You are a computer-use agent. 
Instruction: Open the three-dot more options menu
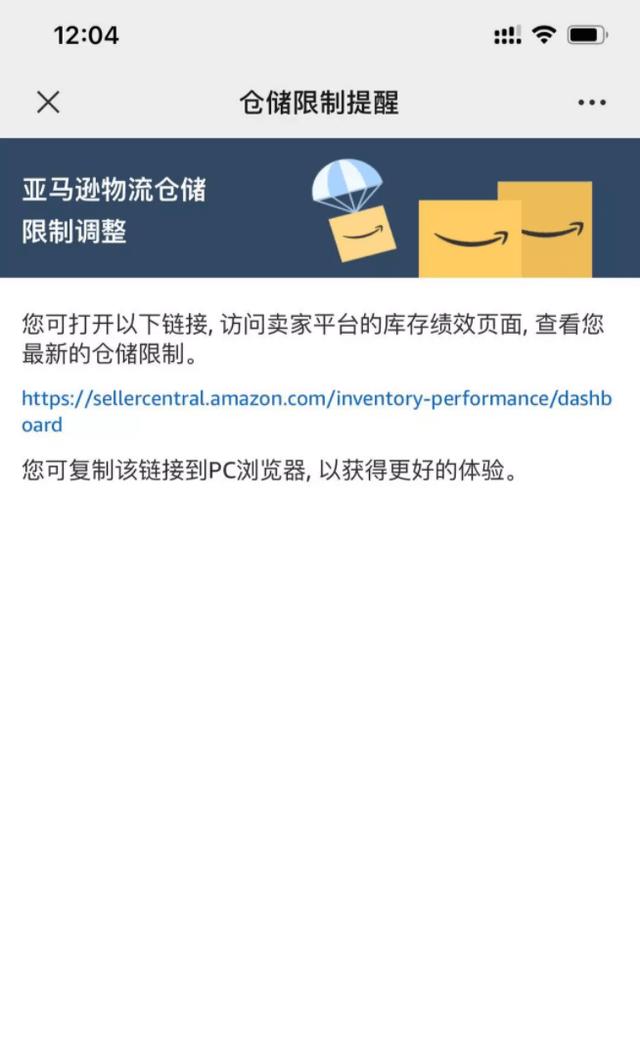(x=591, y=102)
